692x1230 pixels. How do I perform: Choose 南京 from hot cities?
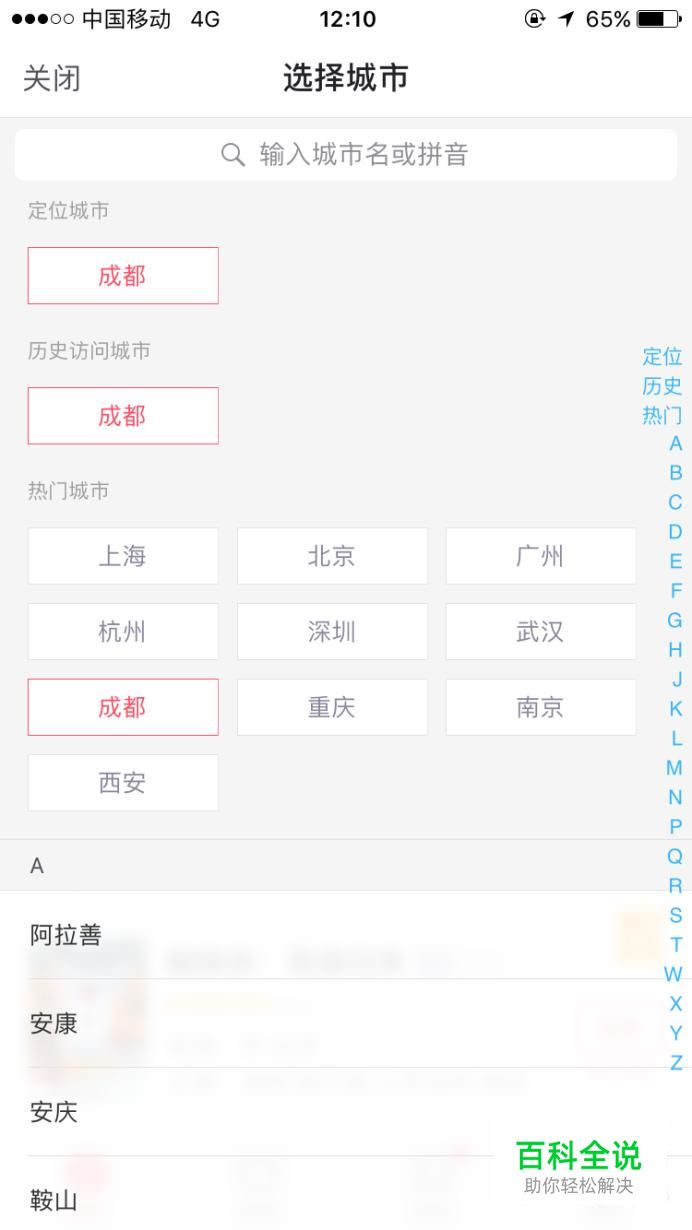tap(540, 707)
